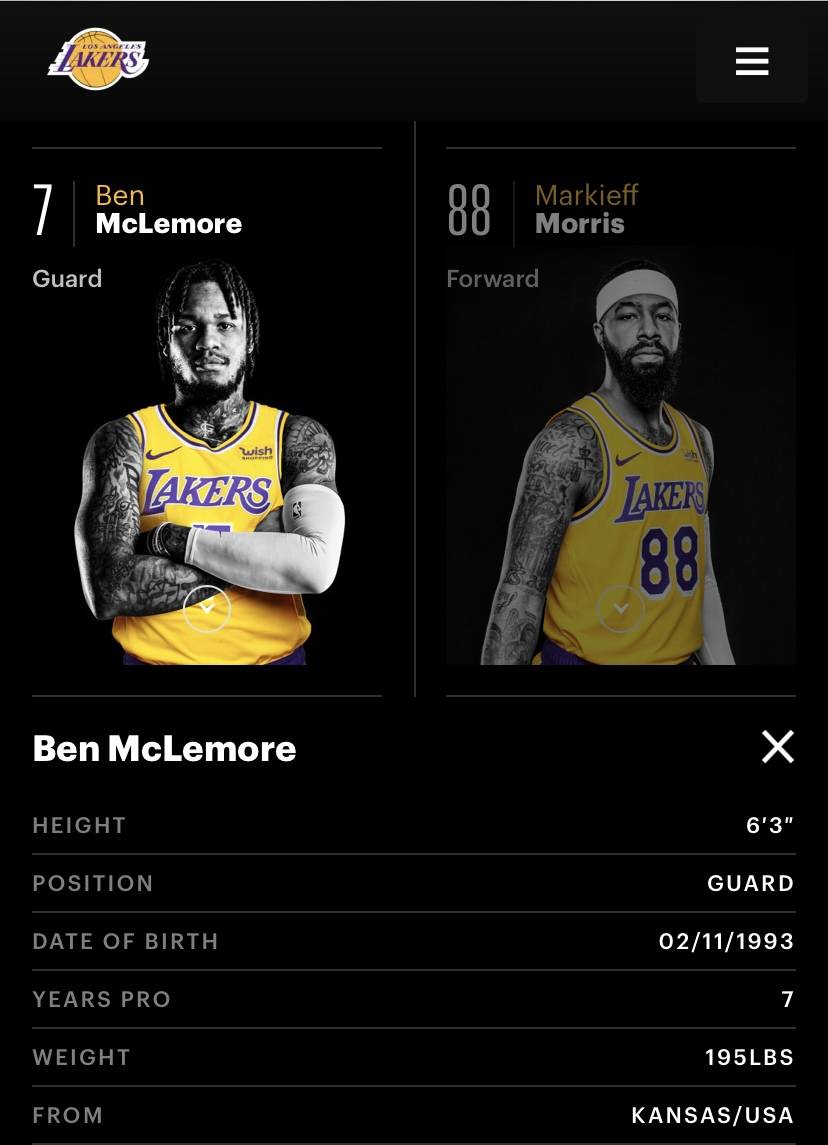Collapse details chevron on Ben McLemore card

tap(207, 608)
